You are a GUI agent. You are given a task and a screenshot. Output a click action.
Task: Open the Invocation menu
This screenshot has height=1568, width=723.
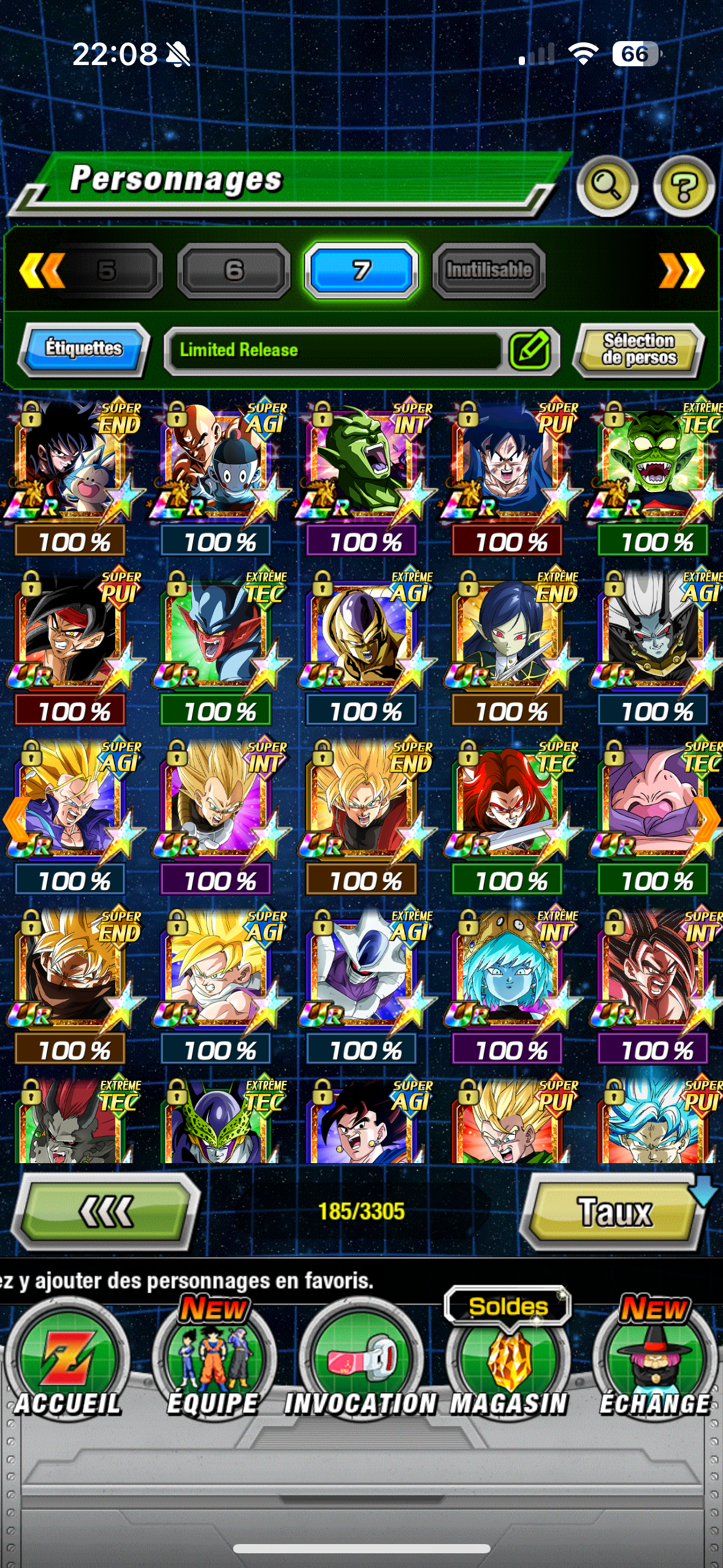pos(361,1368)
